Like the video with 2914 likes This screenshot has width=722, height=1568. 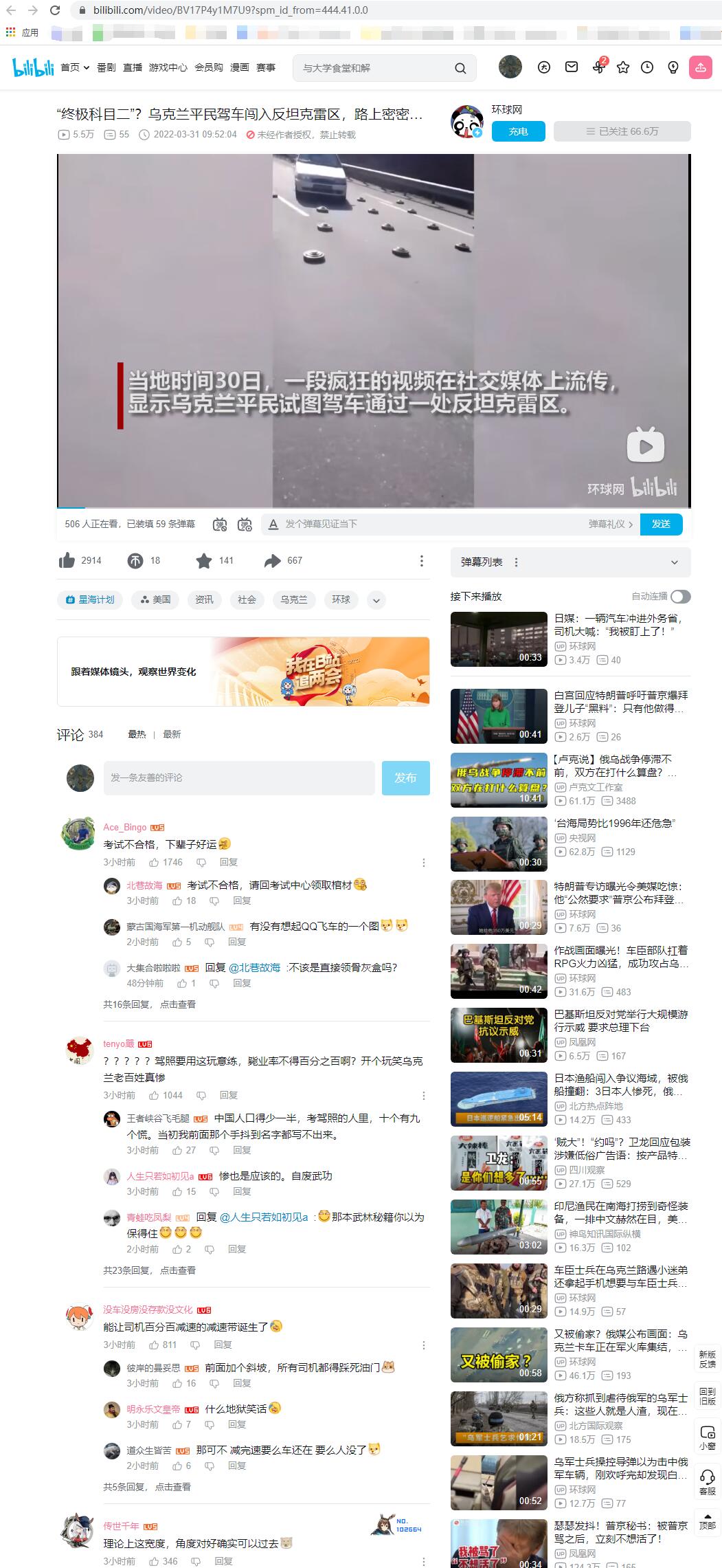[x=67, y=561]
